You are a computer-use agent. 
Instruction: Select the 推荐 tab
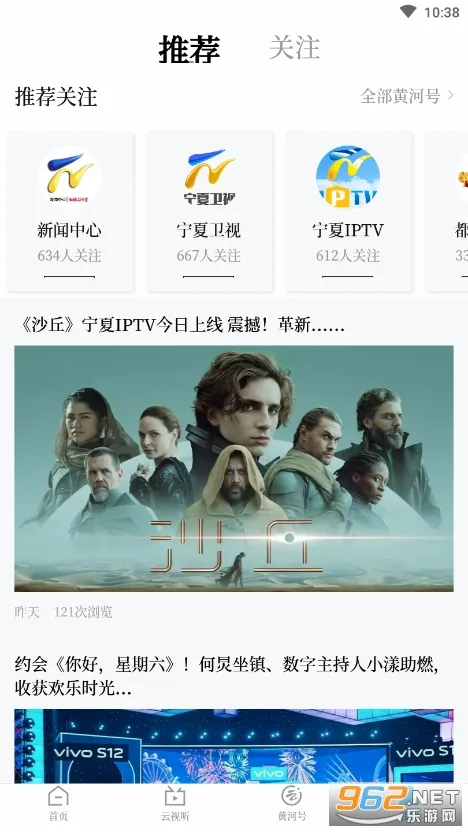tap(189, 49)
